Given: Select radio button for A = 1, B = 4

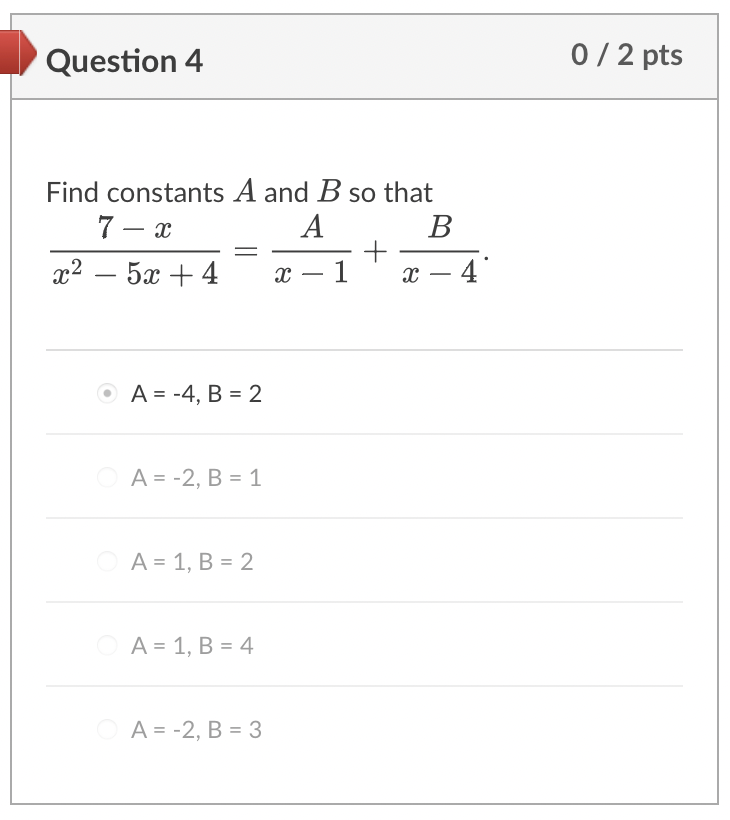Looking at the screenshot, I should 106,645.
